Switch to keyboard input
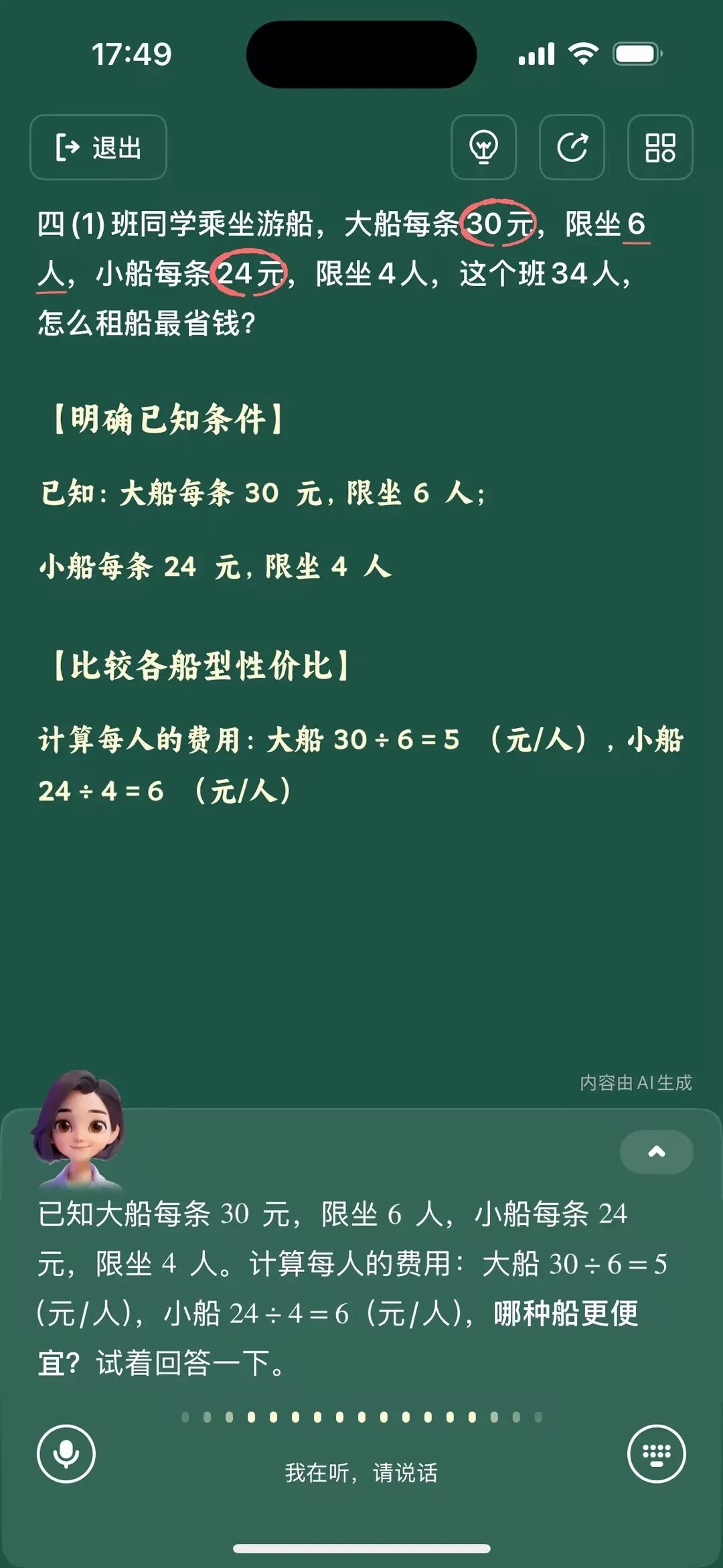 coord(656,1453)
